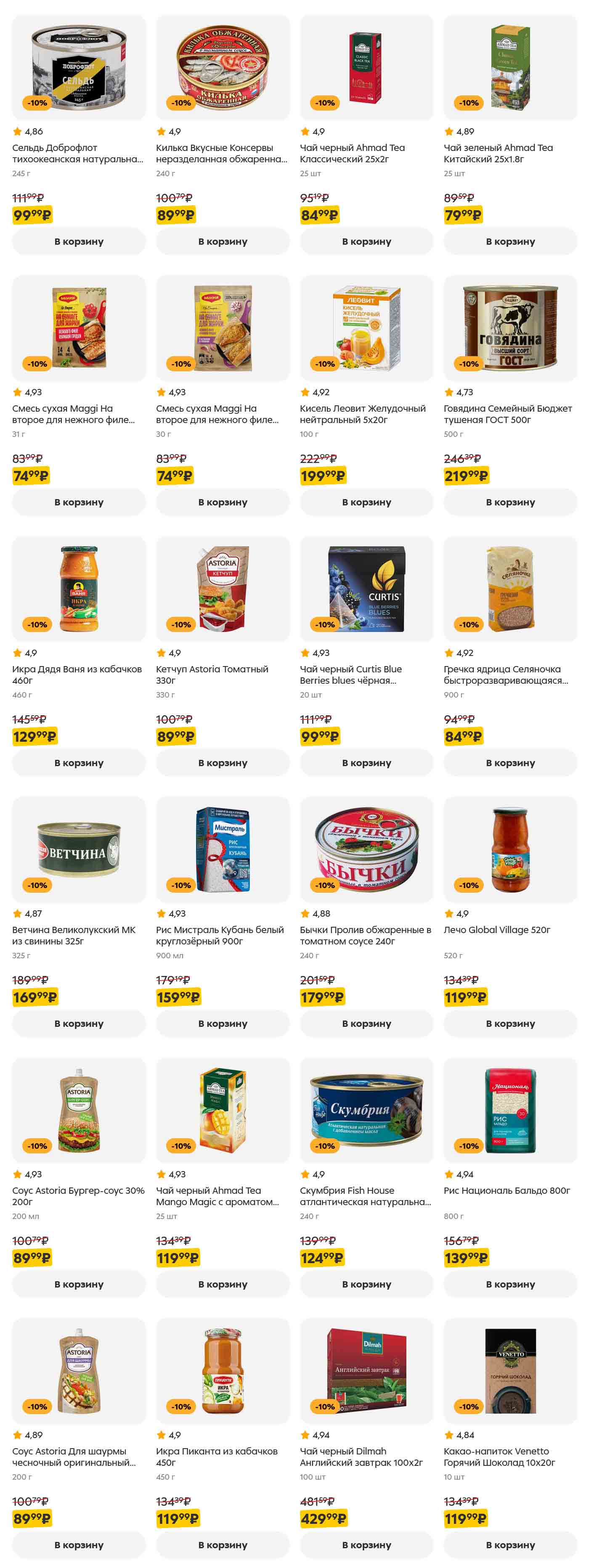
Task: Add Гречка Селяночка to cart
Action: pos(509,762)
